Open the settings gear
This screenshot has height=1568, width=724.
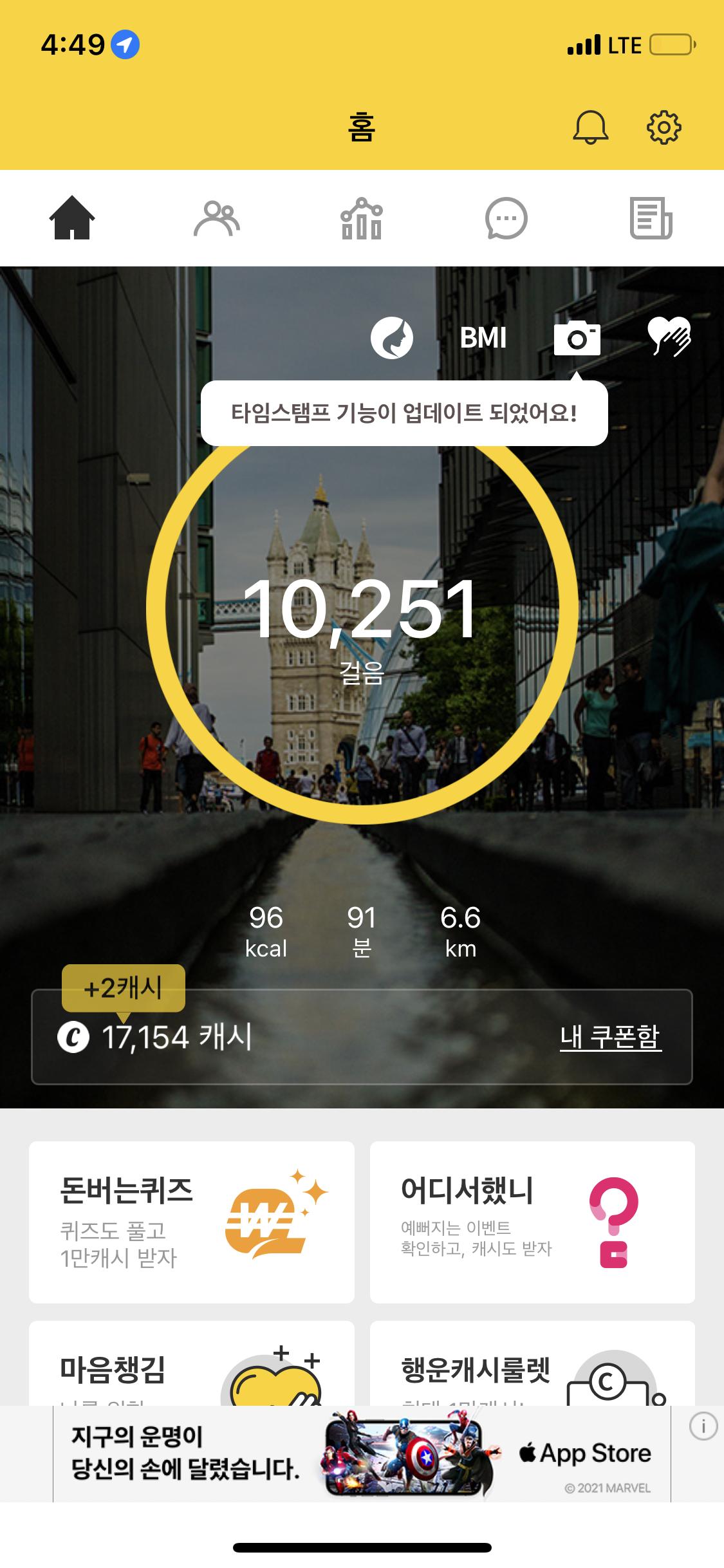click(664, 127)
